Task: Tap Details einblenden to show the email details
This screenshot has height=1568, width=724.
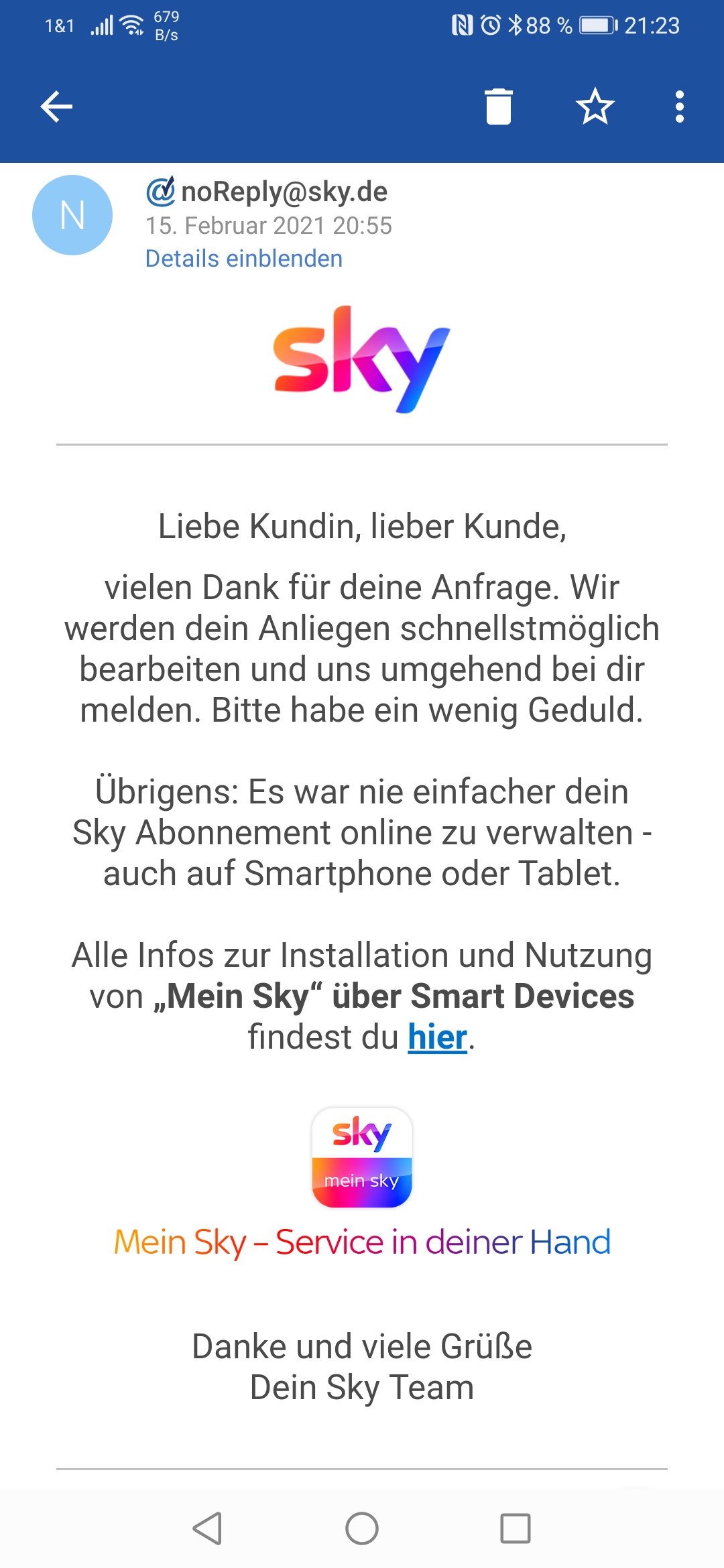Action: coord(244,259)
